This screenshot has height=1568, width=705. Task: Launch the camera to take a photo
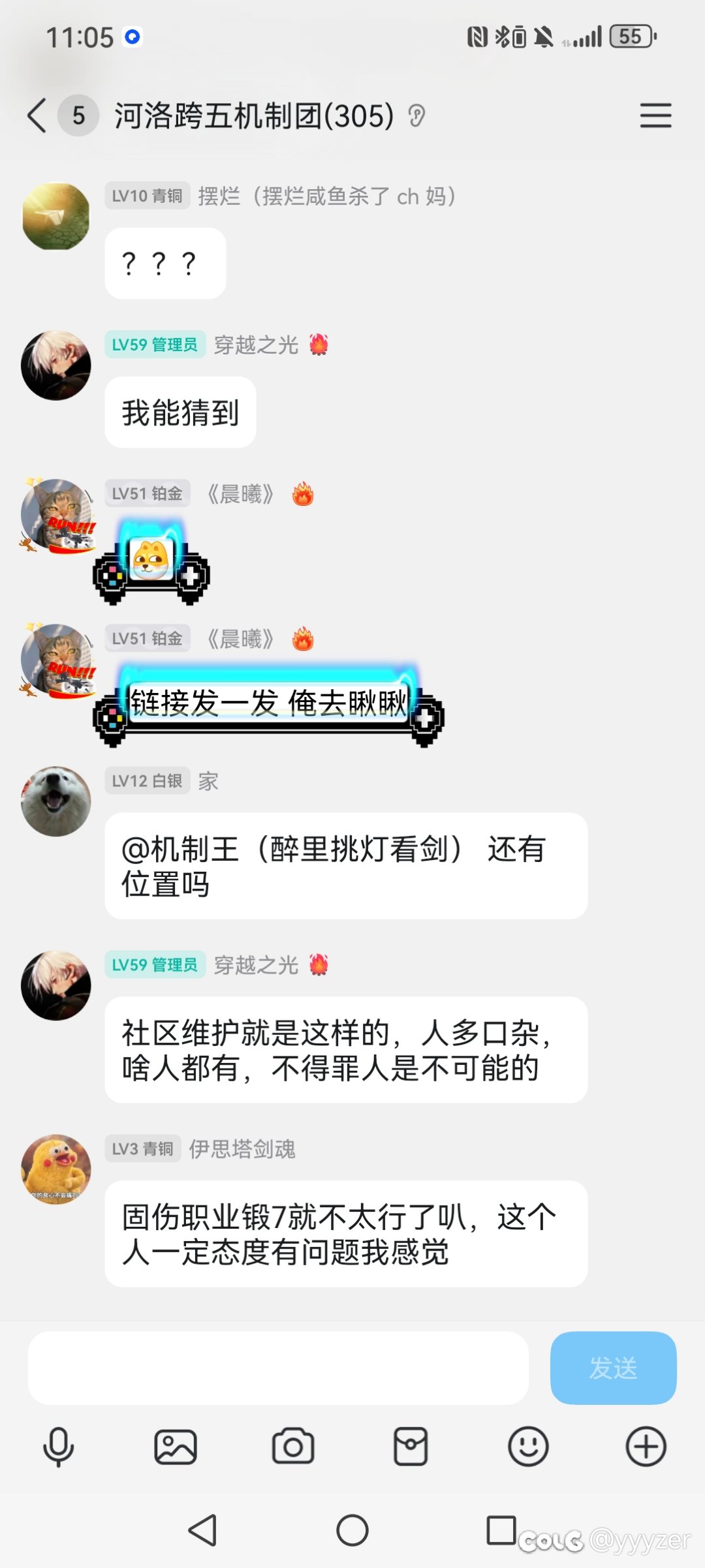[293, 1447]
